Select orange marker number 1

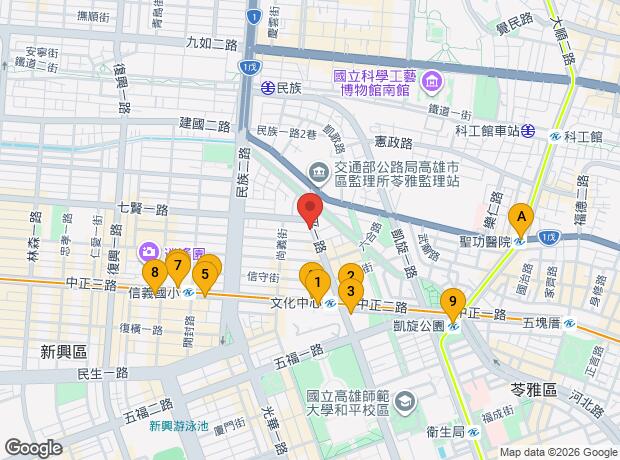click(x=318, y=286)
